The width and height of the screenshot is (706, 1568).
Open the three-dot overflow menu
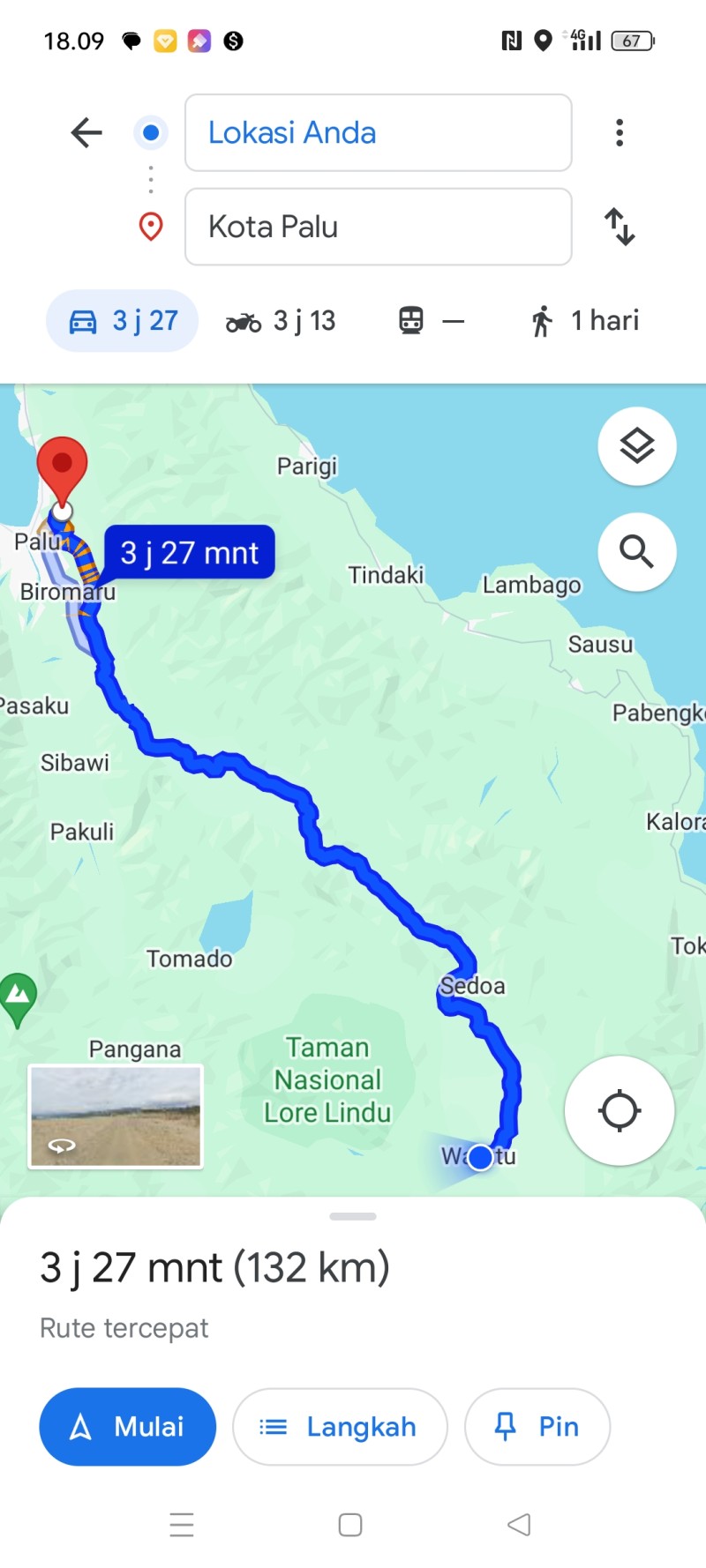click(620, 133)
